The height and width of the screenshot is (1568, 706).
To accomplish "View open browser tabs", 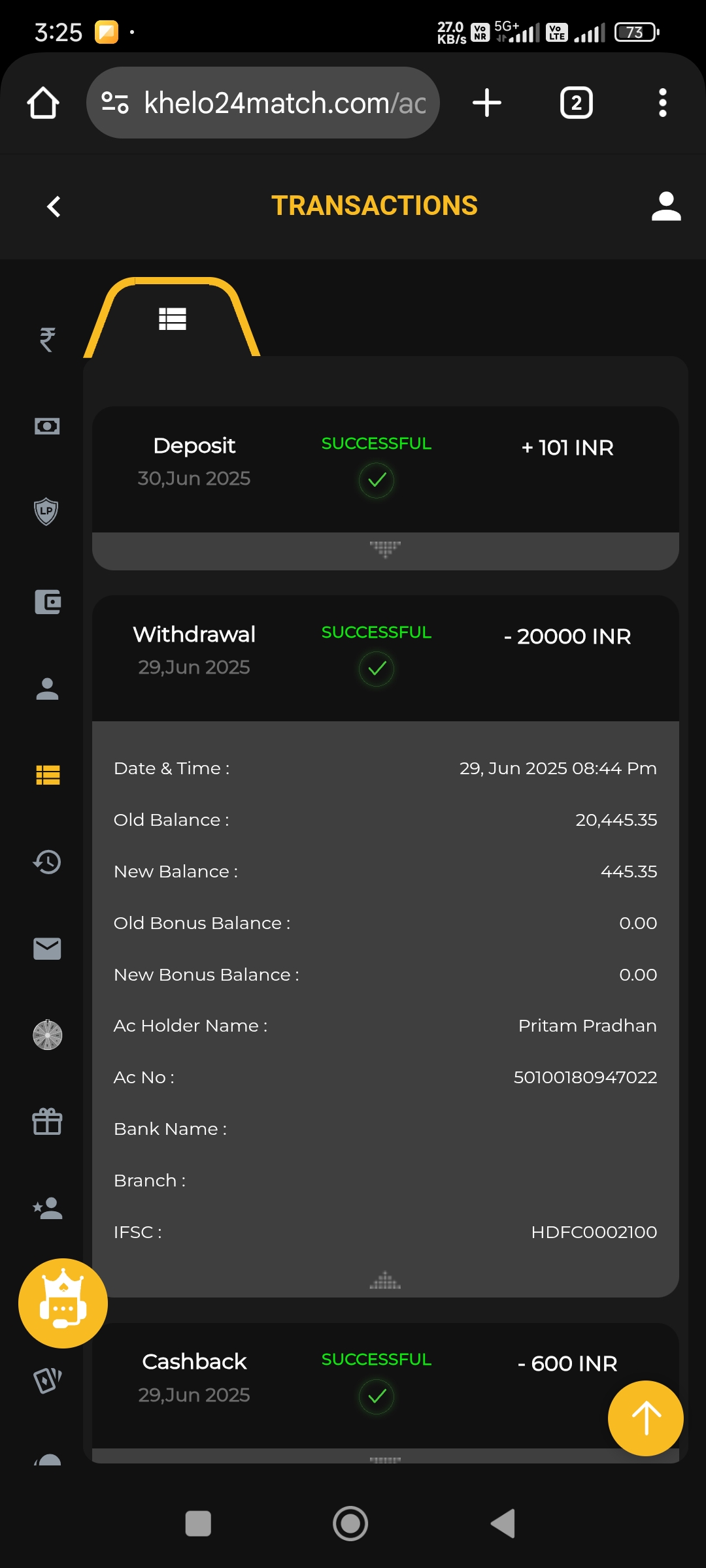I will click(x=576, y=103).
